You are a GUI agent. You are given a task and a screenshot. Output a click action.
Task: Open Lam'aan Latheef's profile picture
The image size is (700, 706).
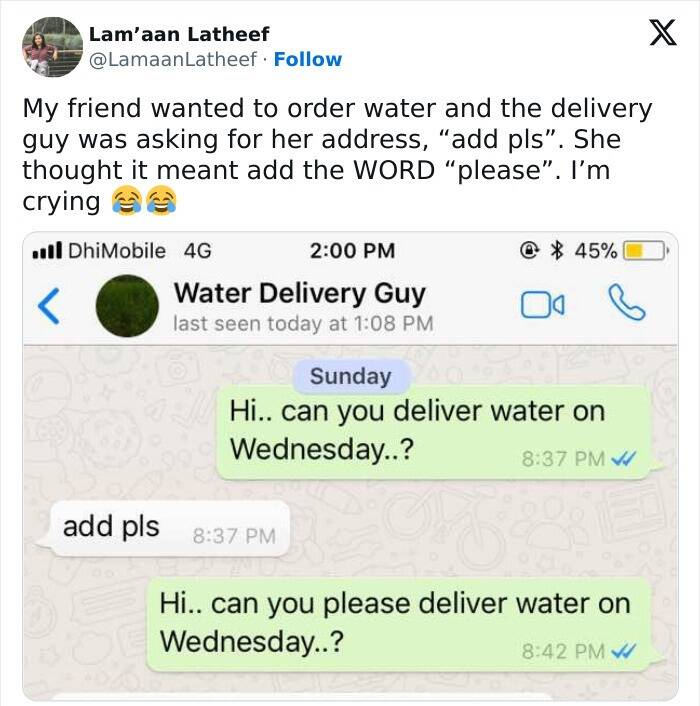(52, 47)
